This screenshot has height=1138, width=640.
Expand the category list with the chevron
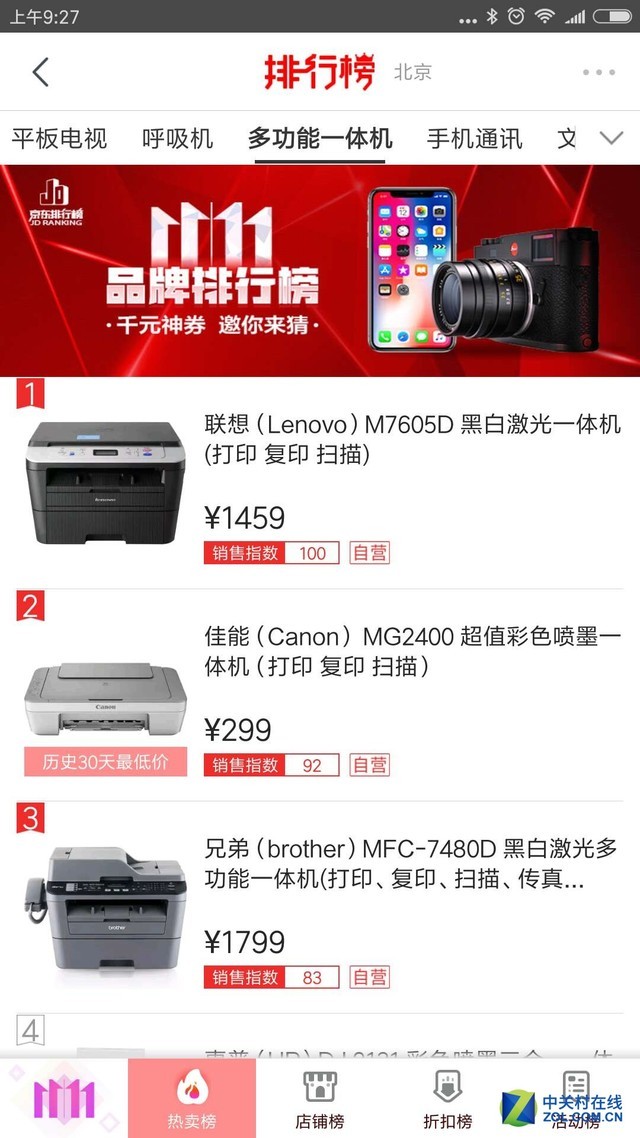(x=611, y=138)
